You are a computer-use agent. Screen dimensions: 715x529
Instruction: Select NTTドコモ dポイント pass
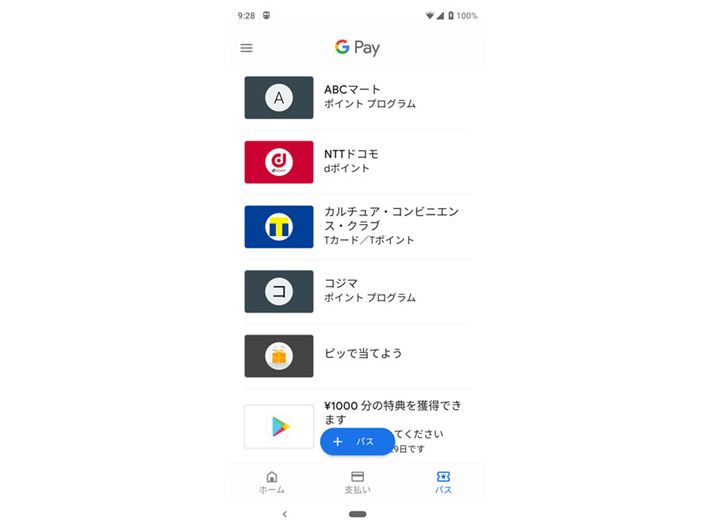coord(357,161)
